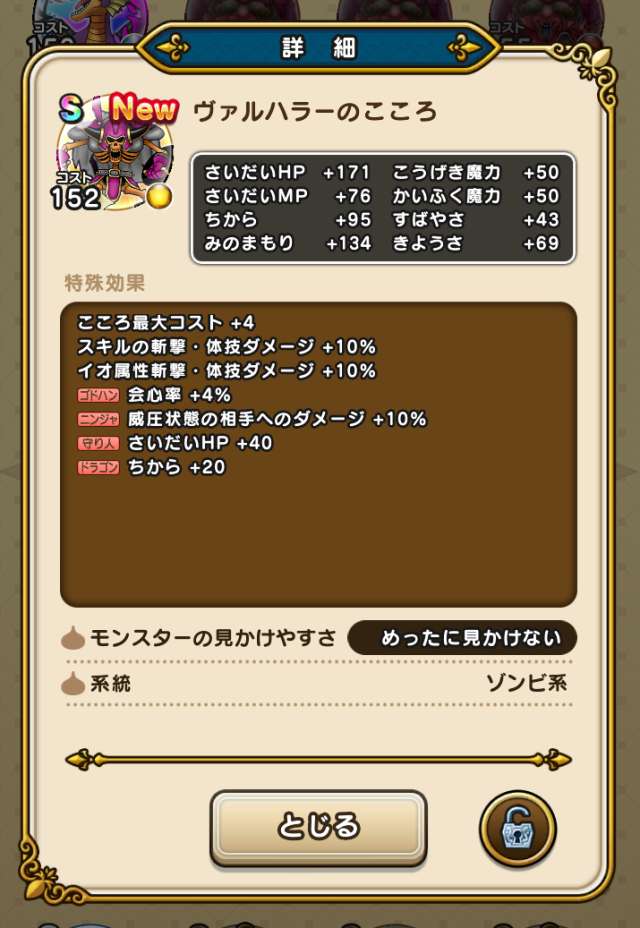Viewport: 640px width, 928px height.
Task: Tap the とじる button to close details
Action: (x=318, y=827)
